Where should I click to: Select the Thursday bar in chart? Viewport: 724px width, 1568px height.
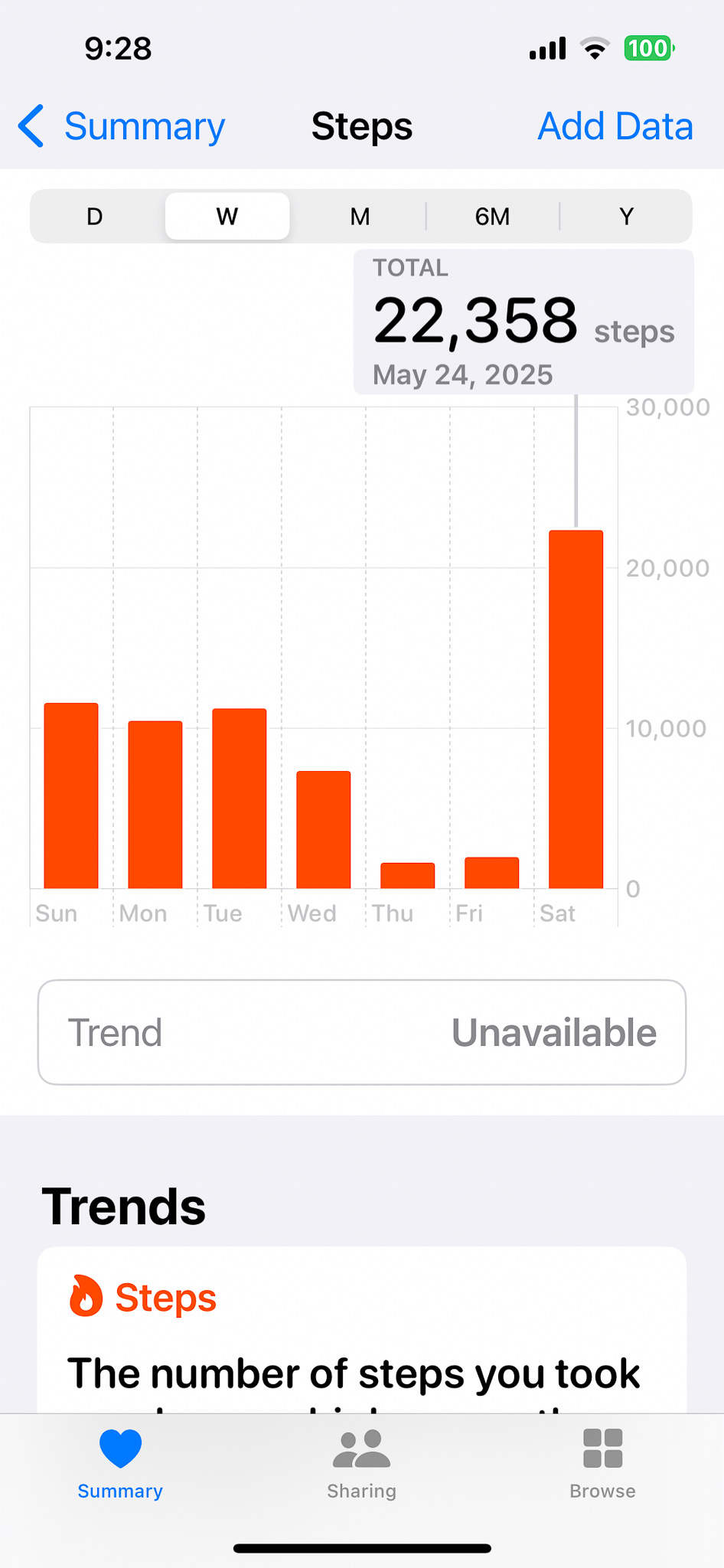click(408, 876)
